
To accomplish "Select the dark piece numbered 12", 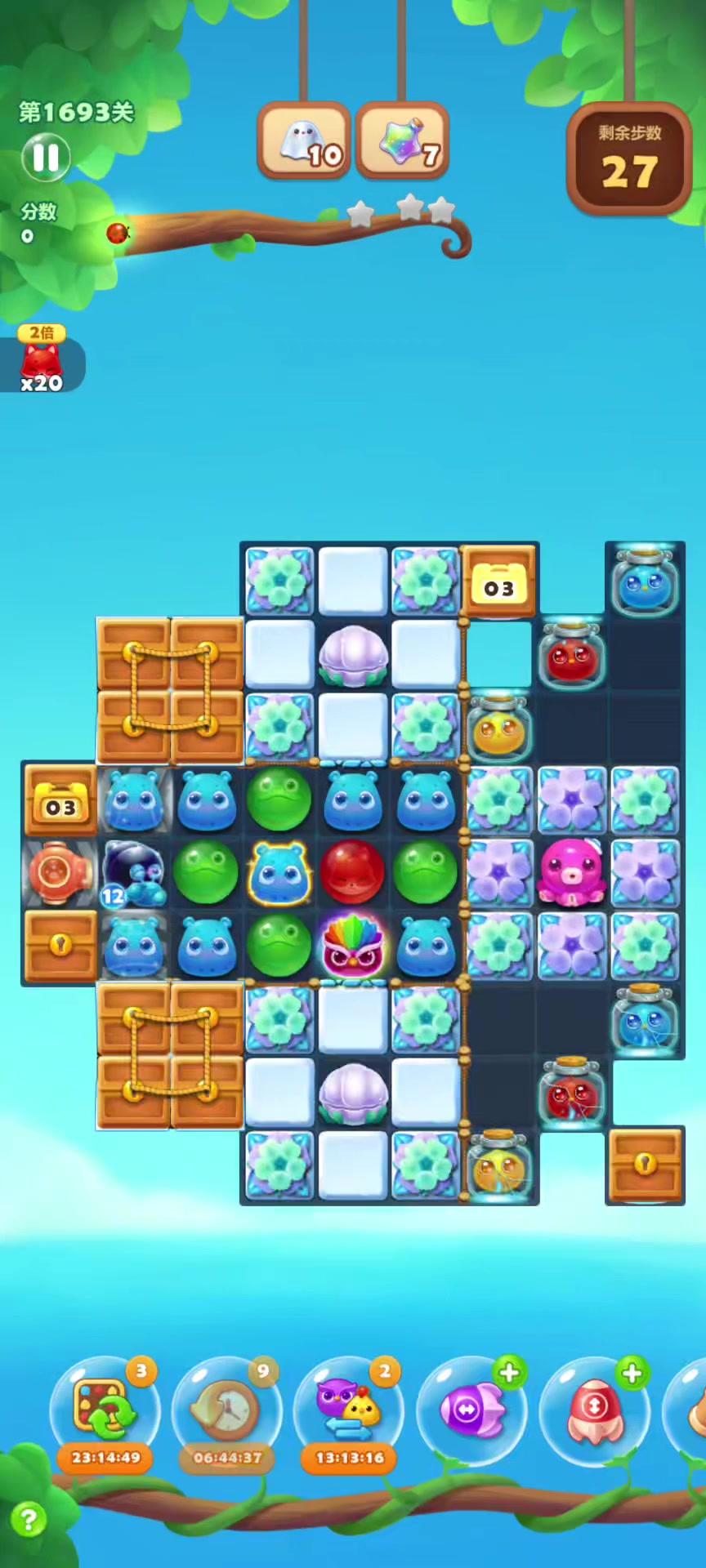I will coord(133,873).
